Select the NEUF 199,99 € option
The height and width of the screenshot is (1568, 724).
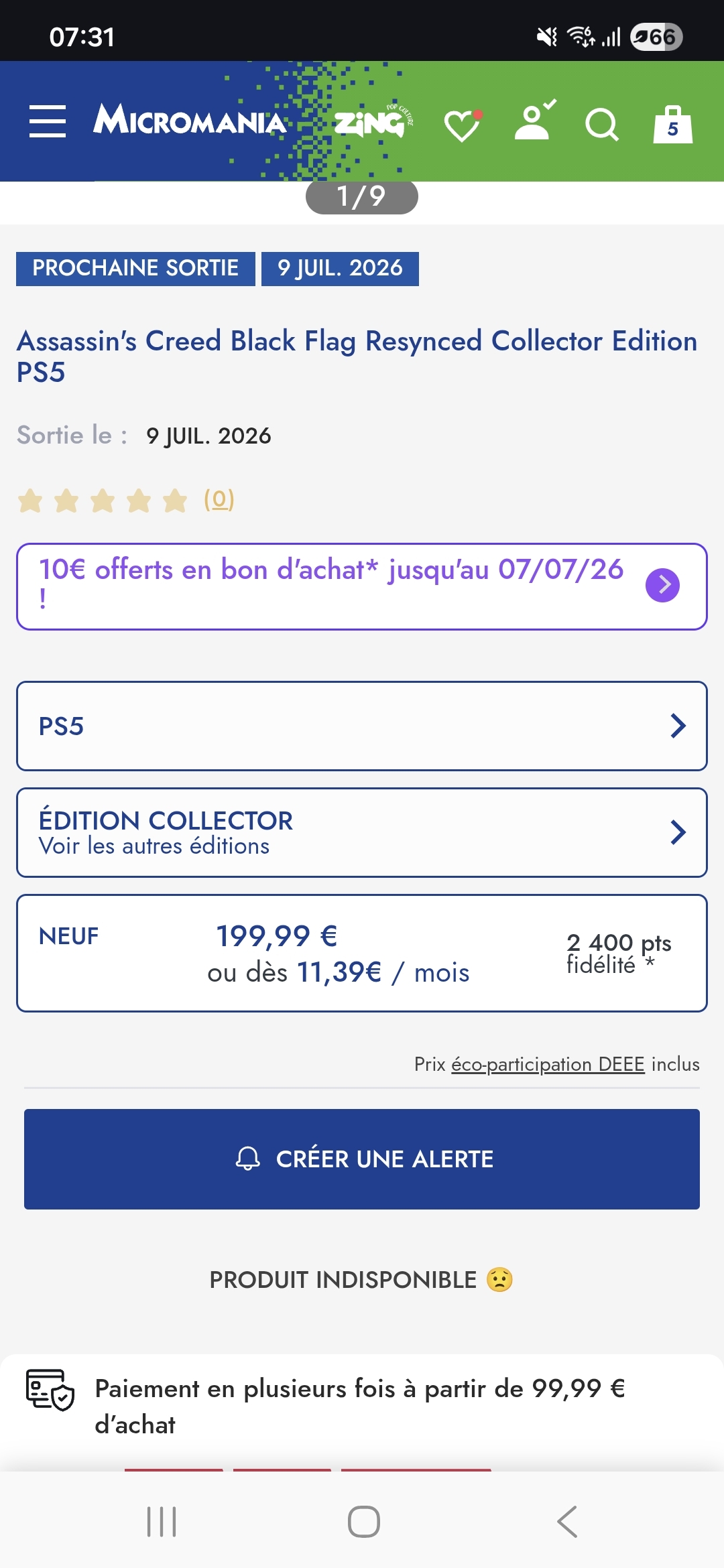tap(362, 953)
